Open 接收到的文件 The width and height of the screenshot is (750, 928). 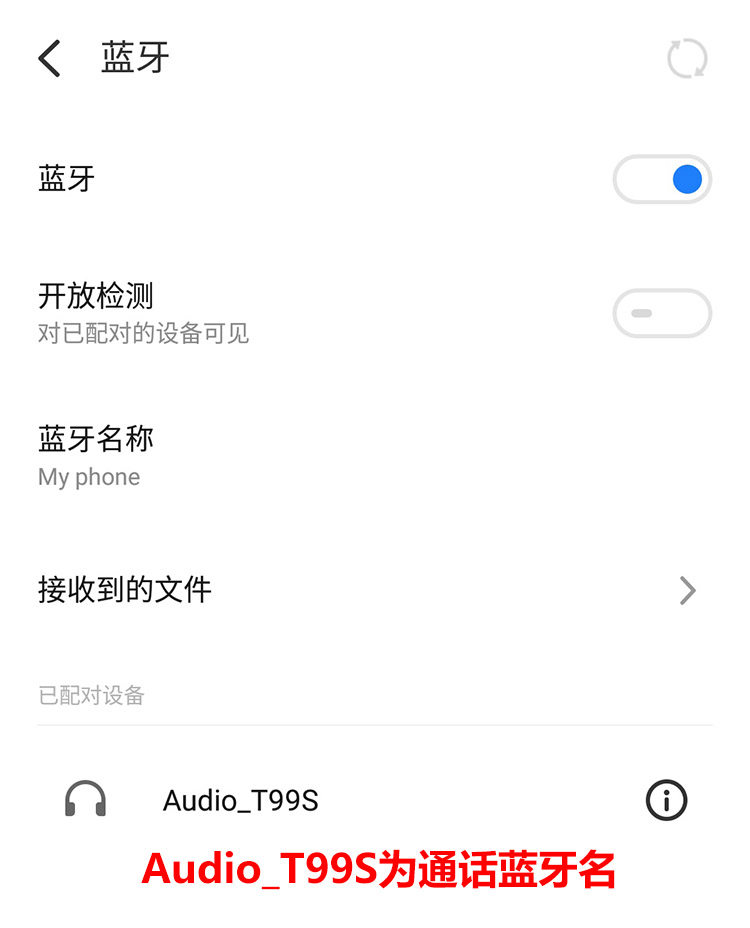pyautogui.click(x=375, y=590)
